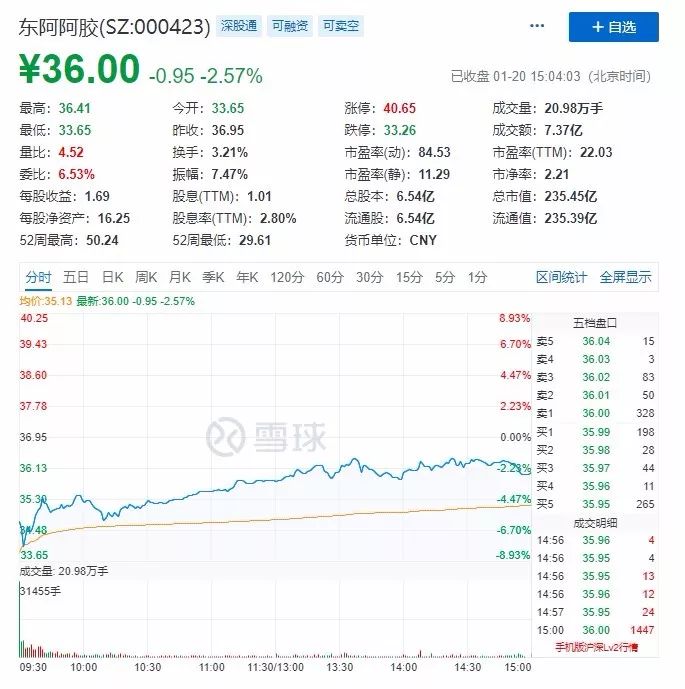Select the 日K chart tab

click(x=112, y=277)
